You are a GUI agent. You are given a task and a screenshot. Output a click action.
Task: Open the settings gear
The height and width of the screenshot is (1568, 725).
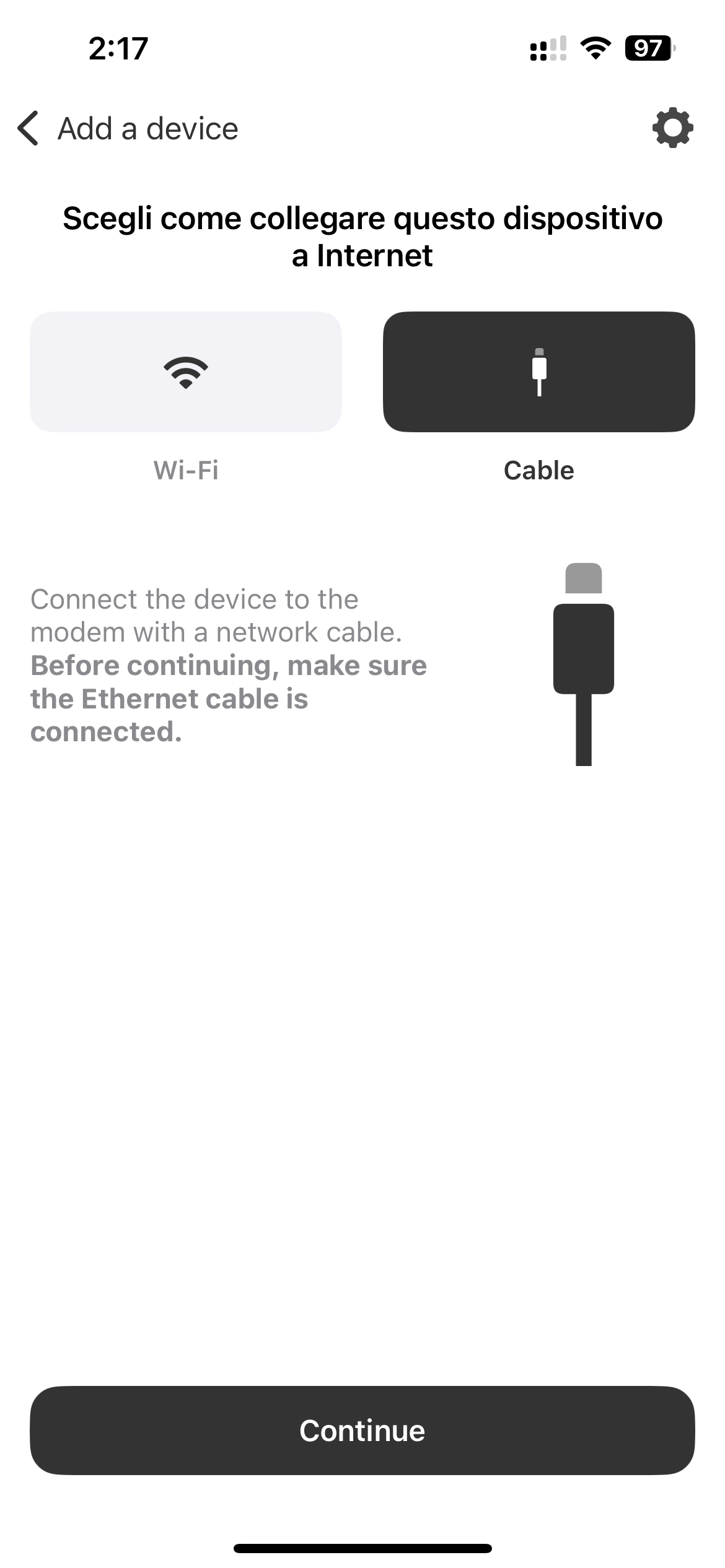coord(672,128)
